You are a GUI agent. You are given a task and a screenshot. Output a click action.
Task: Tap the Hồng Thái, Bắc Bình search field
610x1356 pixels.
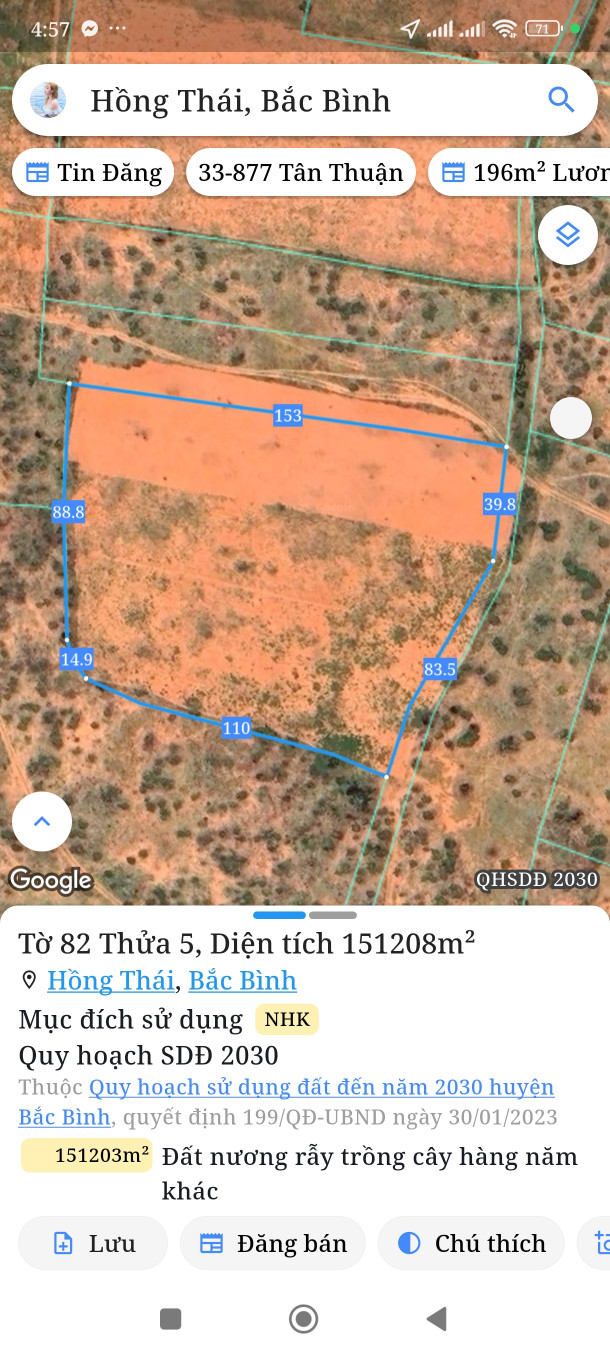coord(304,100)
